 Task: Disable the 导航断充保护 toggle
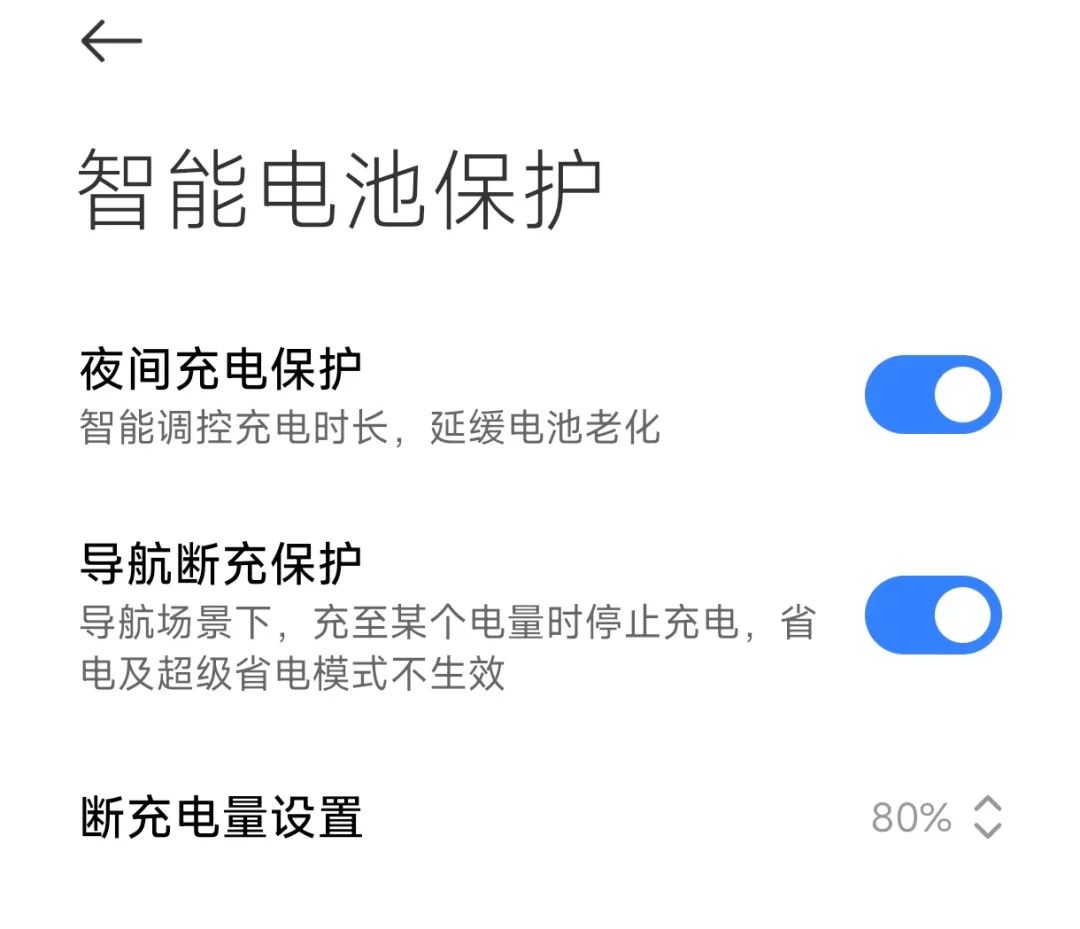(x=932, y=614)
